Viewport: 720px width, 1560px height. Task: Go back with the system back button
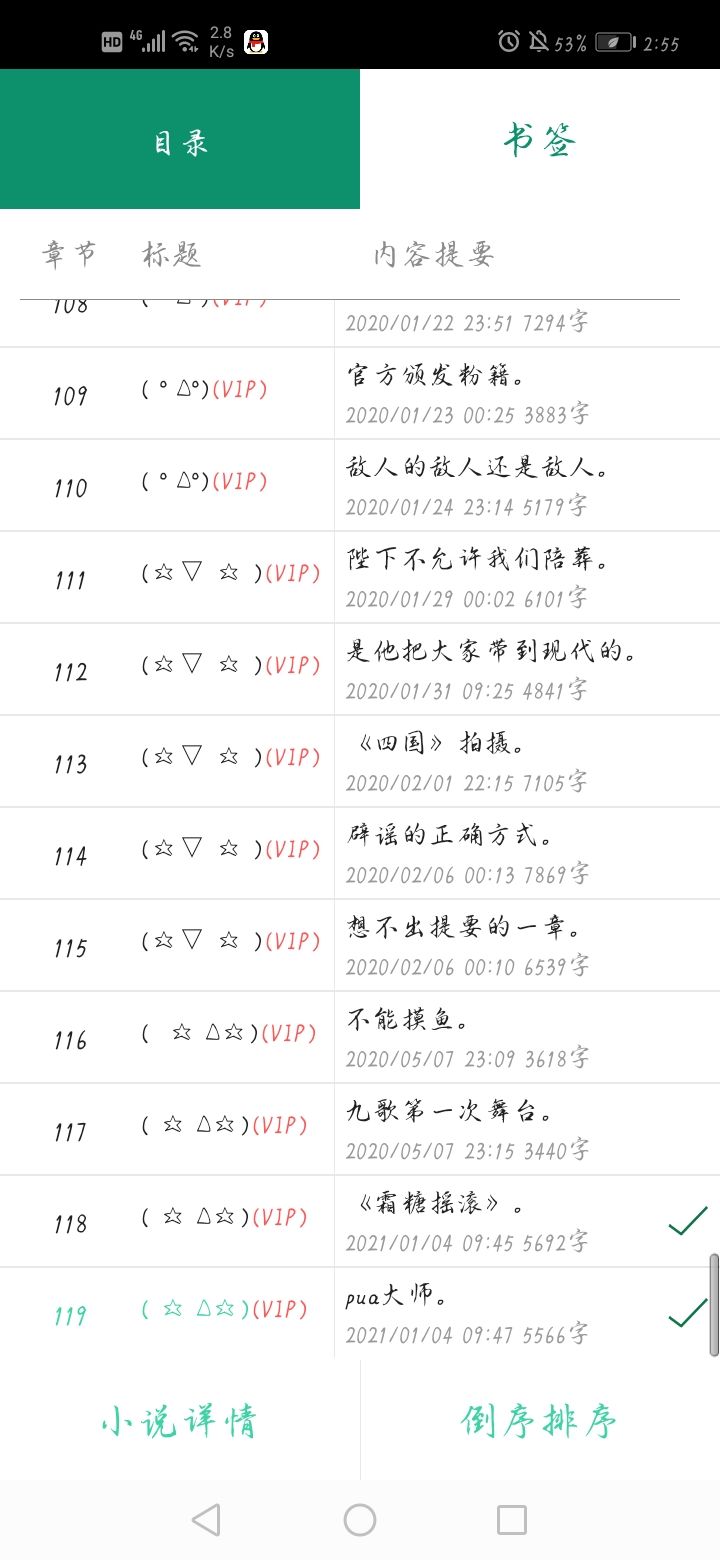coord(206,1520)
